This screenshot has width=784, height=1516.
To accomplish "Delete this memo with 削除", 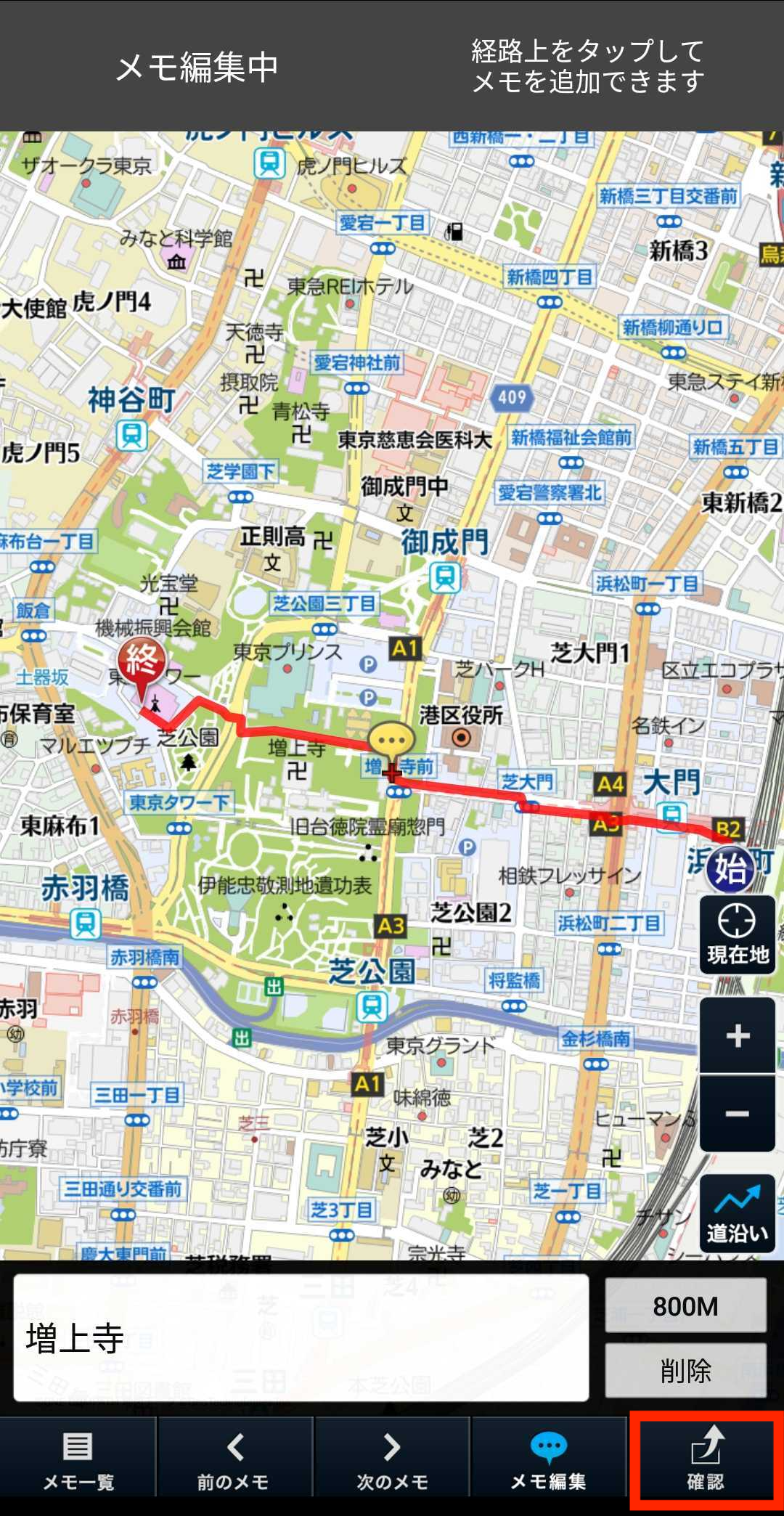I will click(685, 1371).
